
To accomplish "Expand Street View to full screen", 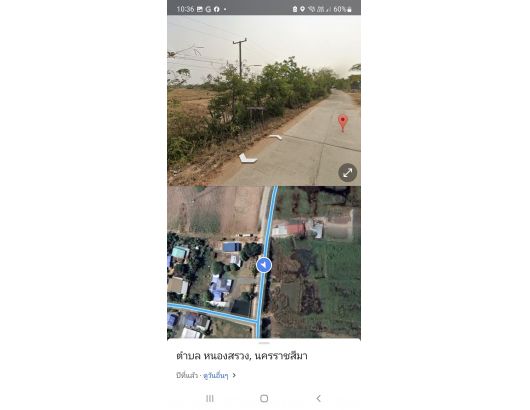I will click(347, 173).
